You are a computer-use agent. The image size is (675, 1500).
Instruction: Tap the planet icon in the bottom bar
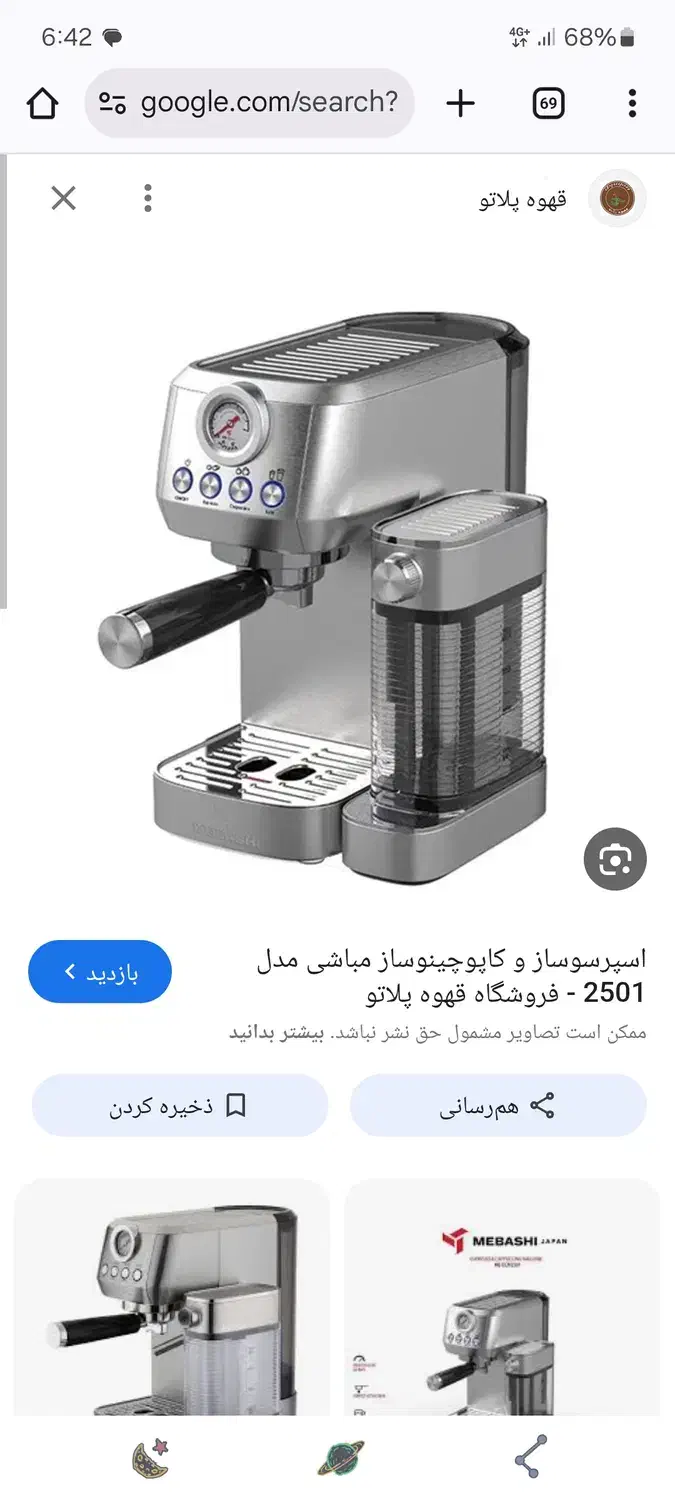tap(341, 1457)
